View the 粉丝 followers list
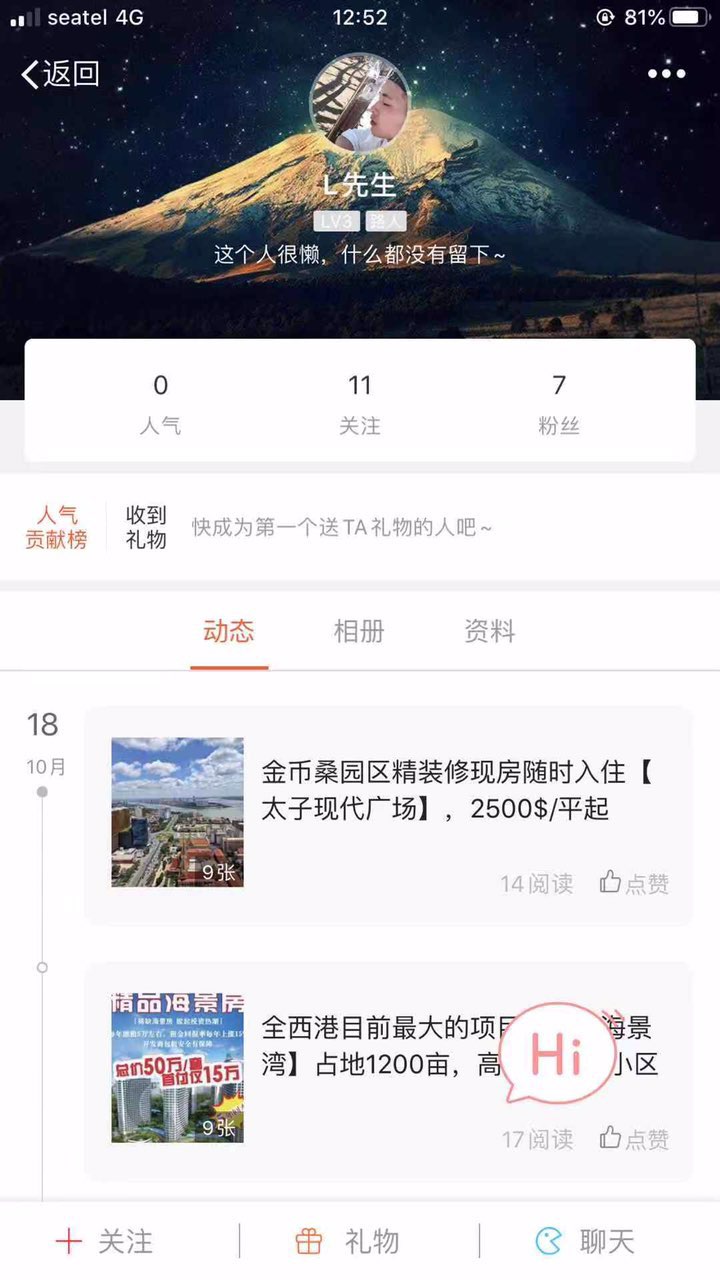720x1280 pixels. [x=558, y=404]
